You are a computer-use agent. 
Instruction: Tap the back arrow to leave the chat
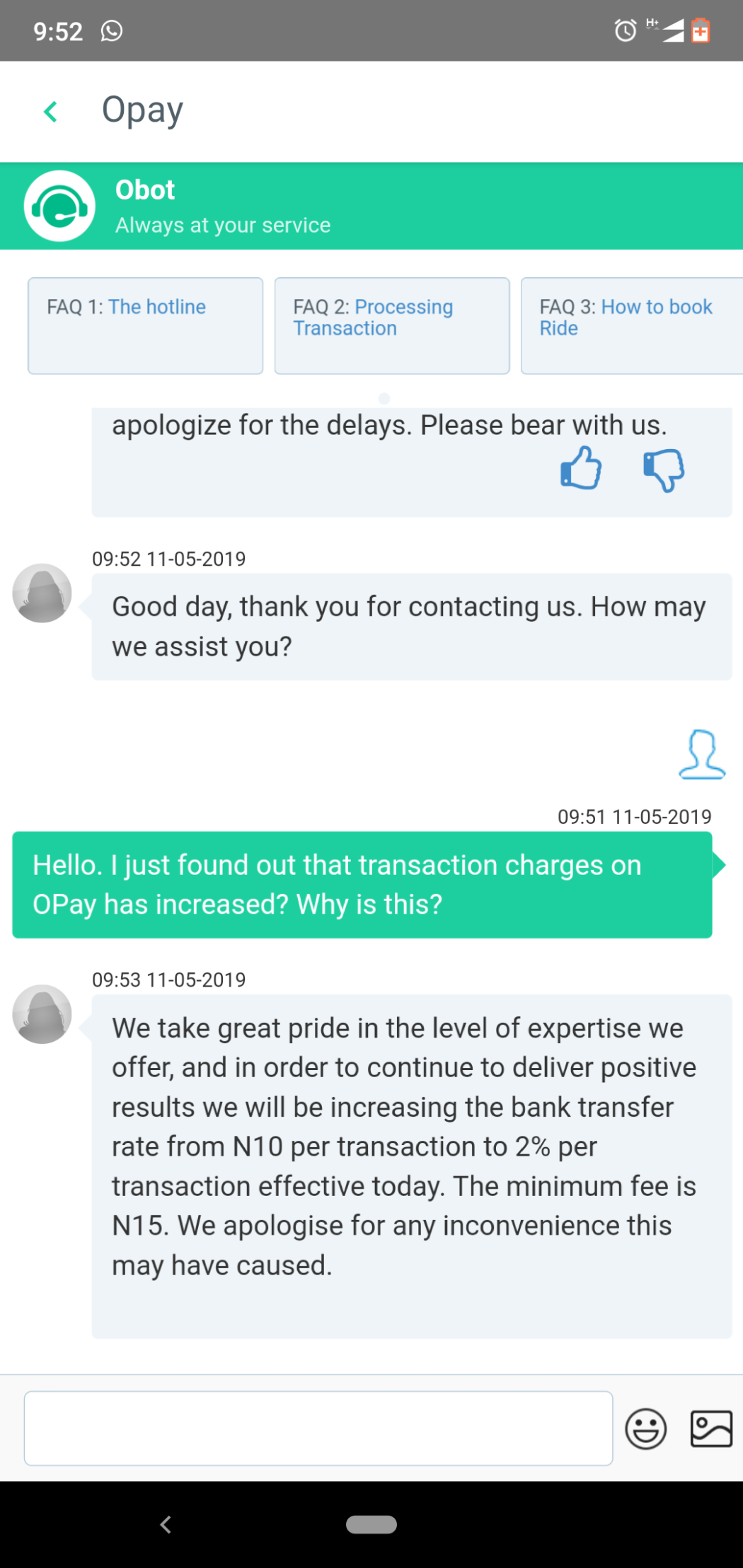tap(50, 111)
